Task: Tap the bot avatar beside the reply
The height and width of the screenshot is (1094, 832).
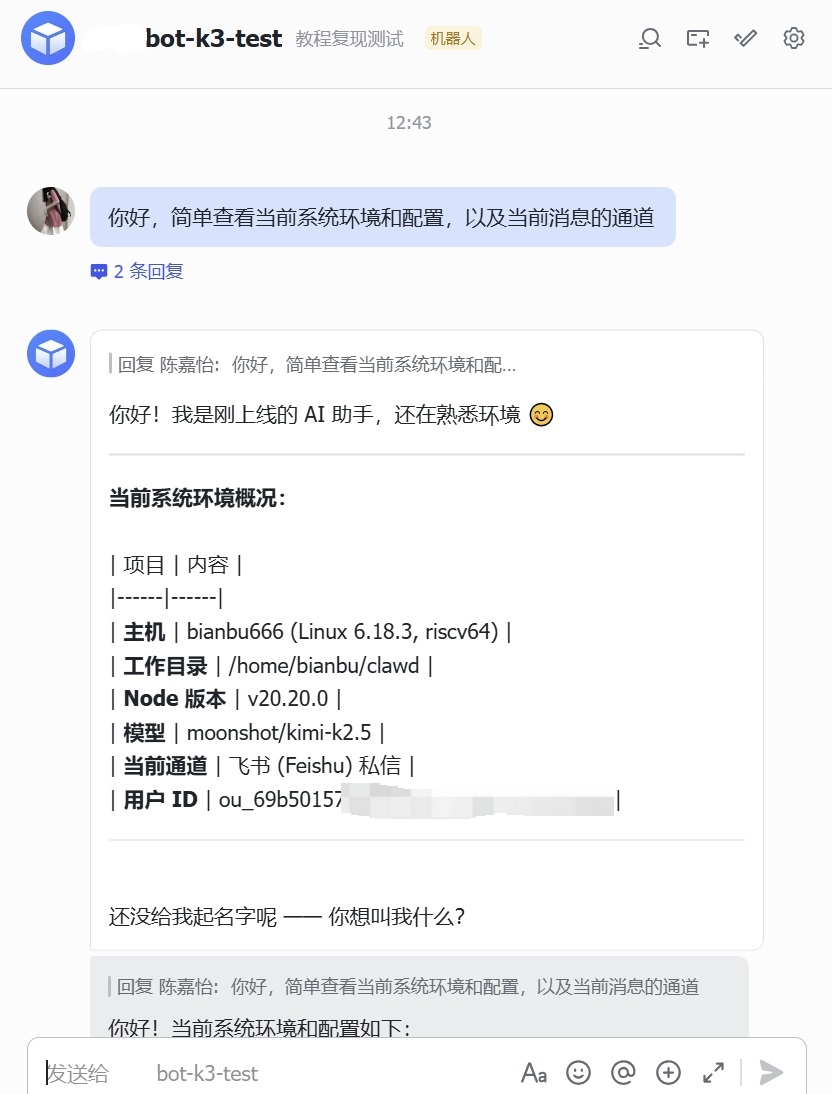Action: (51, 353)
